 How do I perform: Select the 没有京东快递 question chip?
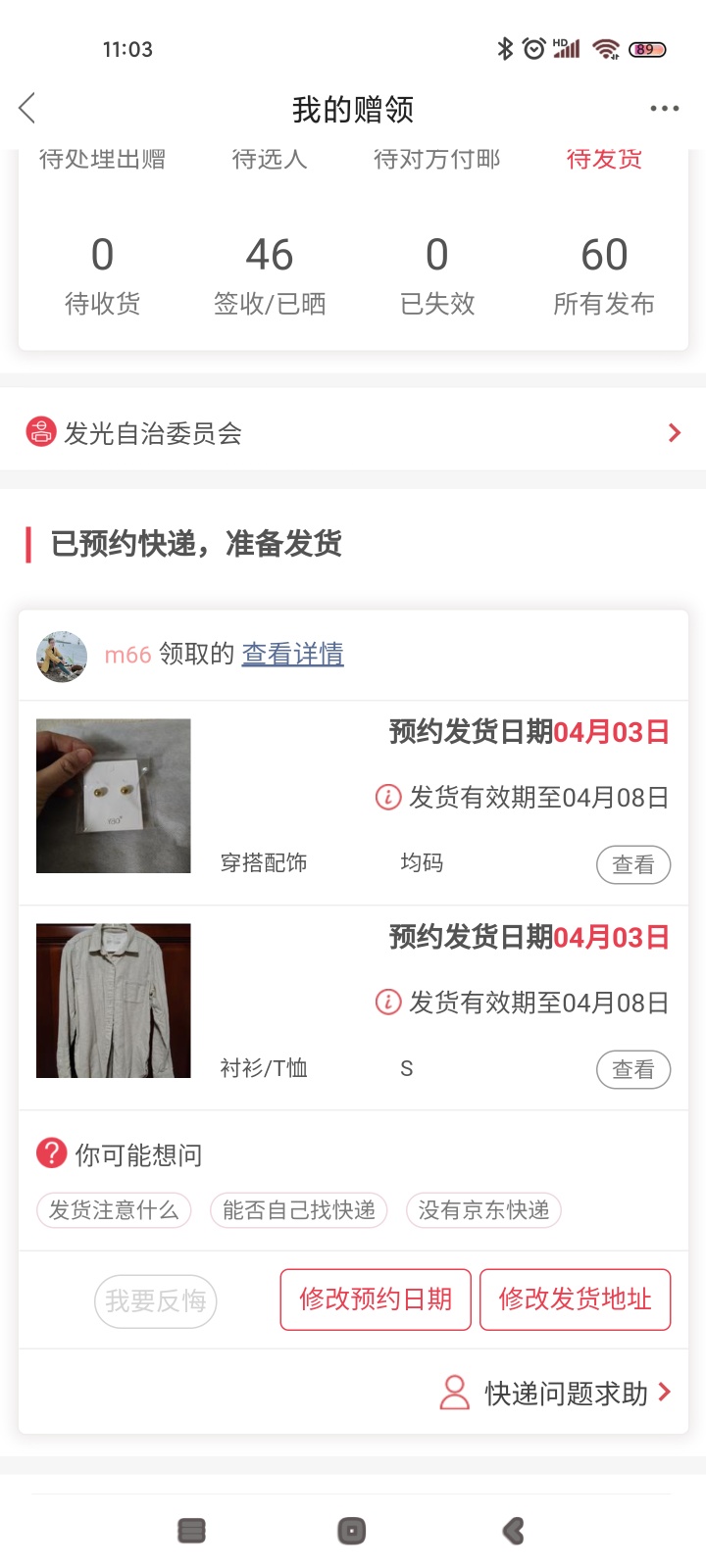[x=483, y=1210]
